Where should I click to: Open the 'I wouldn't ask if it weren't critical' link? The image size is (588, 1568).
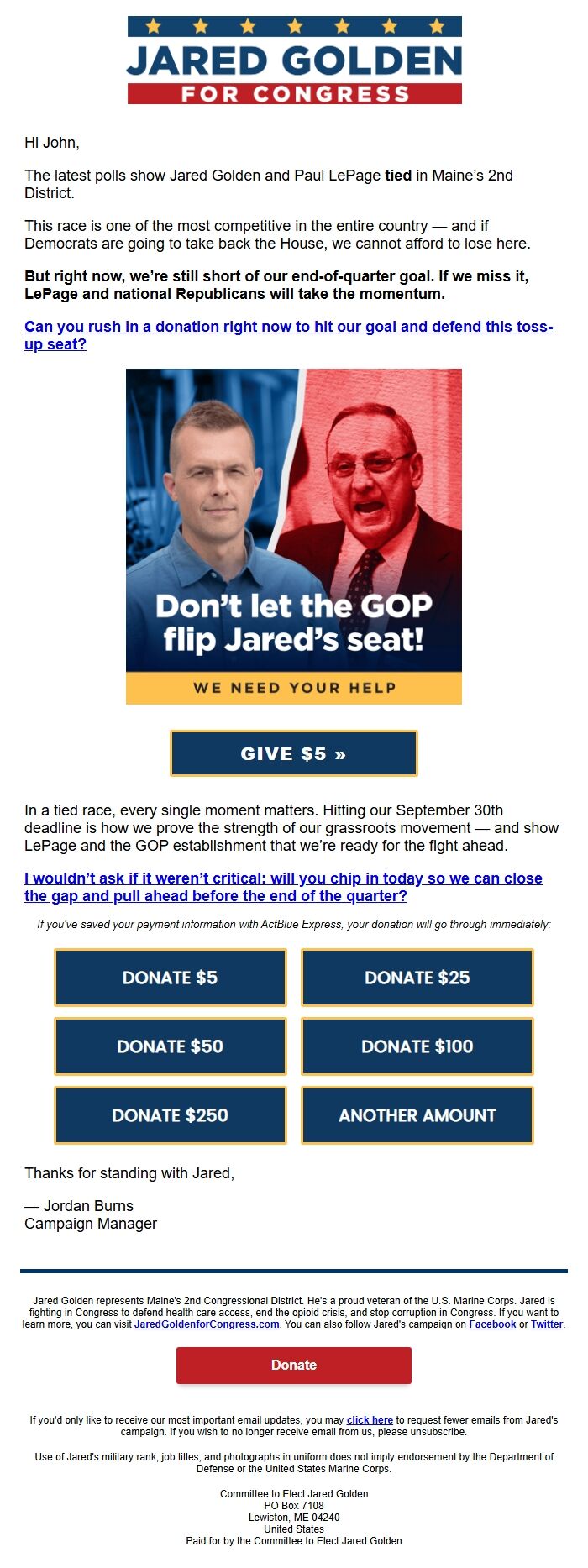point(283,878)
